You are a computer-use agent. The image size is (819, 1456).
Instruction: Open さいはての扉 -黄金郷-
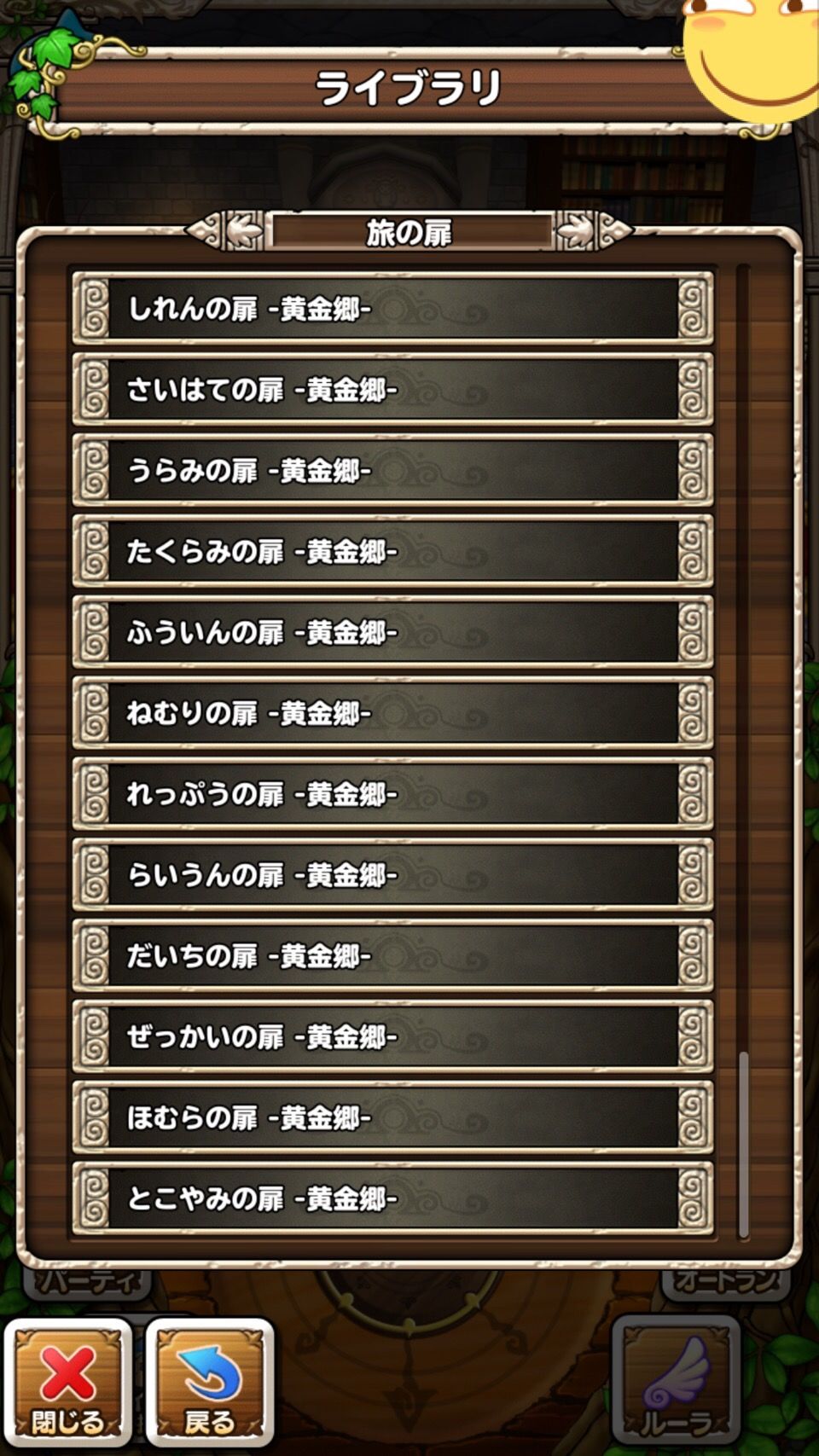[392, 389]
